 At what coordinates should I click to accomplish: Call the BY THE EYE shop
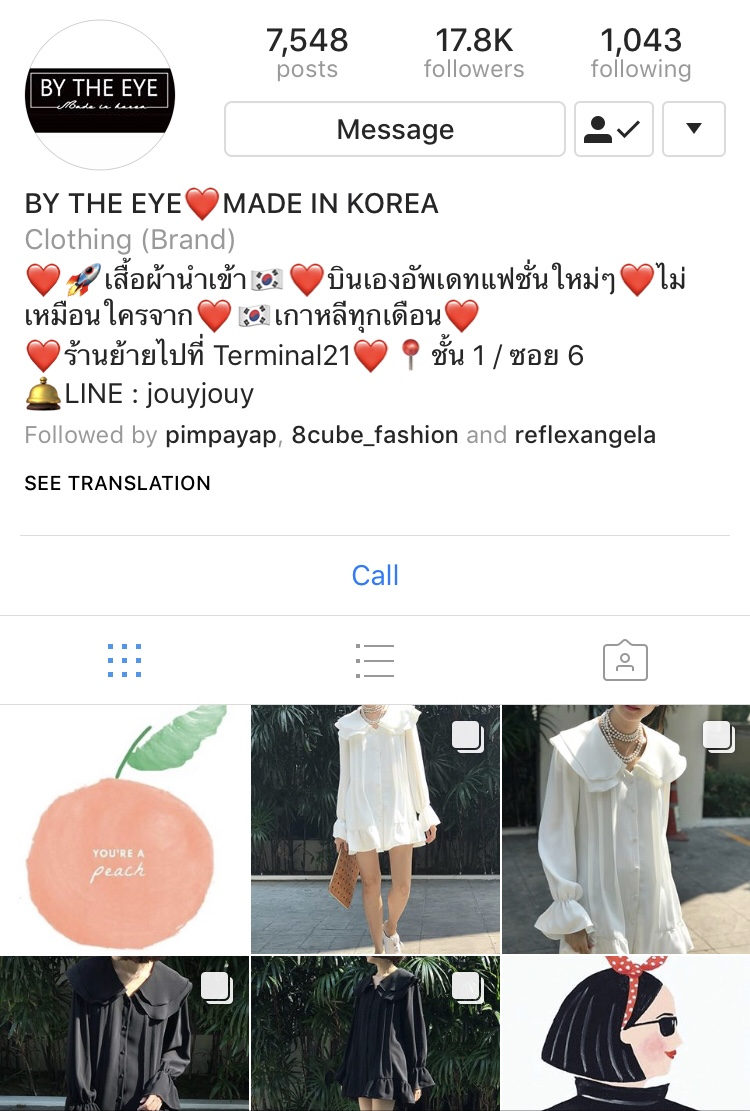[x=375, y=575]
